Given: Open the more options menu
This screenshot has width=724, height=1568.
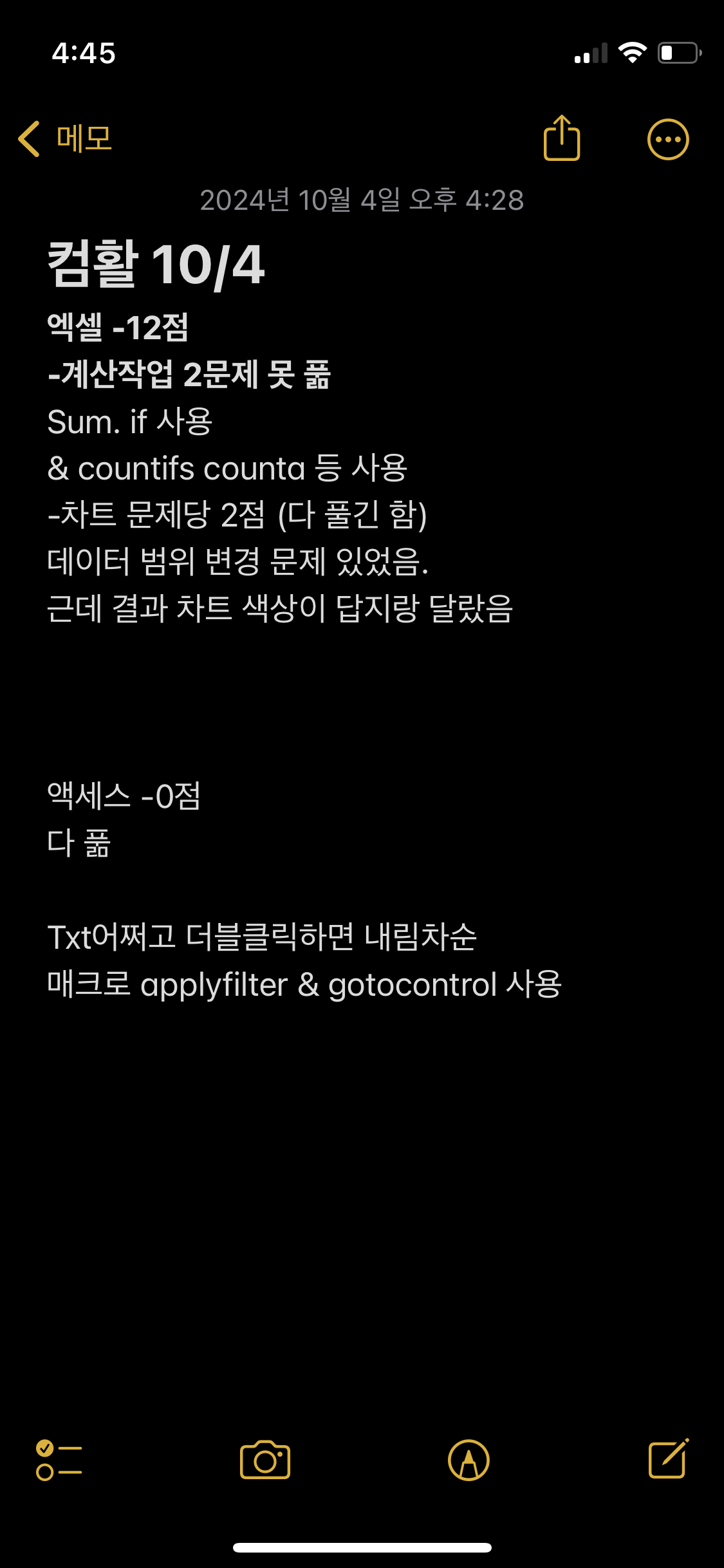Looking at the screenshot, I should pyautogui.click(x=668, y=139).
